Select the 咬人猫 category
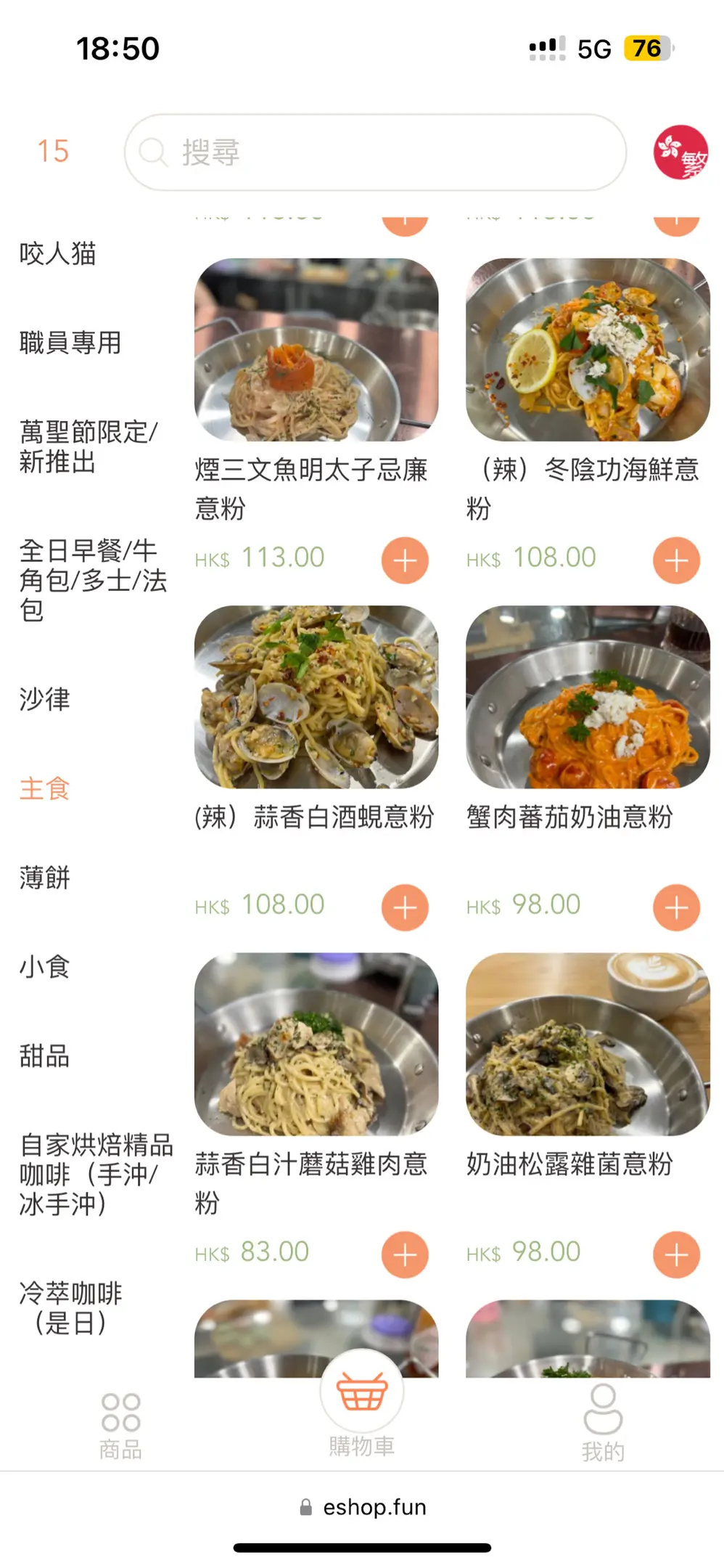This screenshot has height=1568, width=724. pos(58,254)
